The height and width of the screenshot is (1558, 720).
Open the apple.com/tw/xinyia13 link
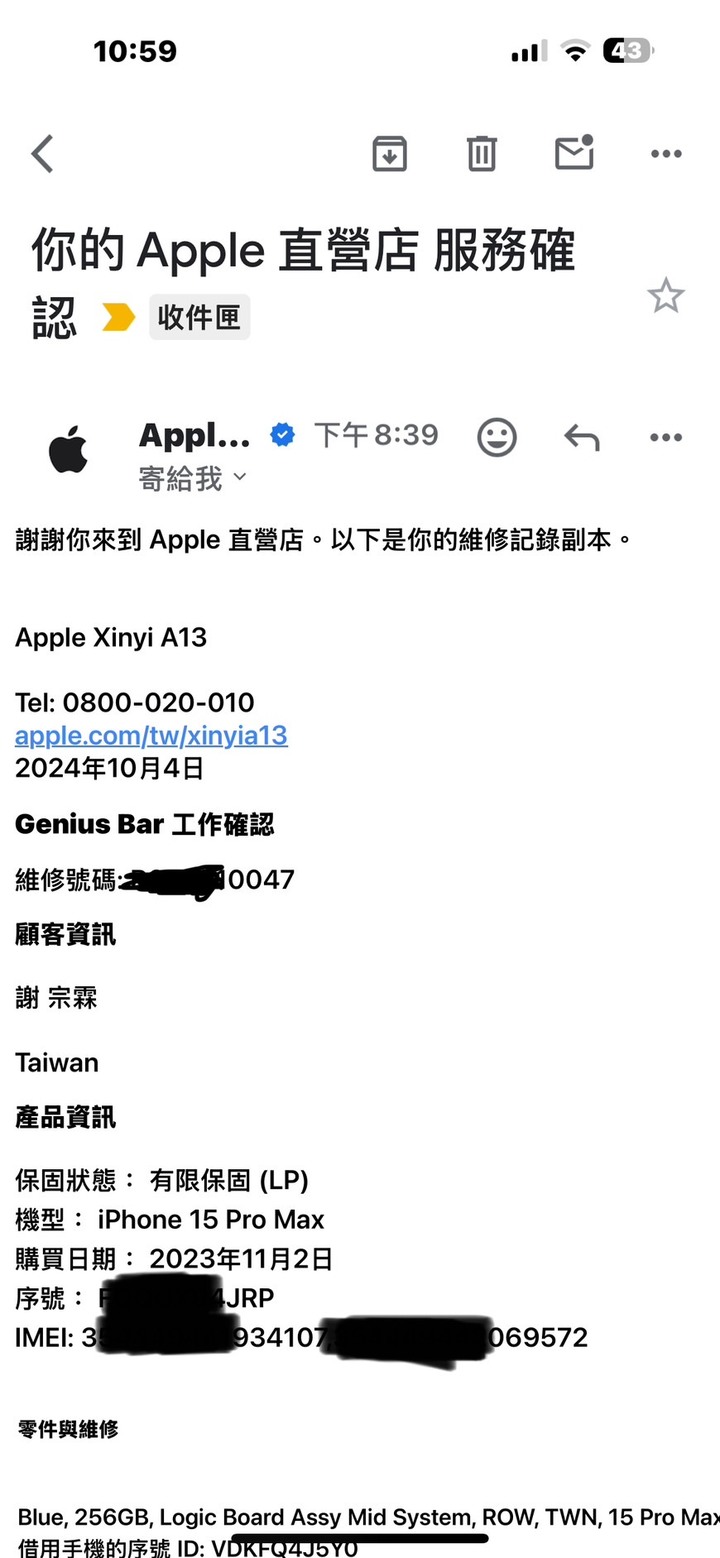(x=151, y=735)
